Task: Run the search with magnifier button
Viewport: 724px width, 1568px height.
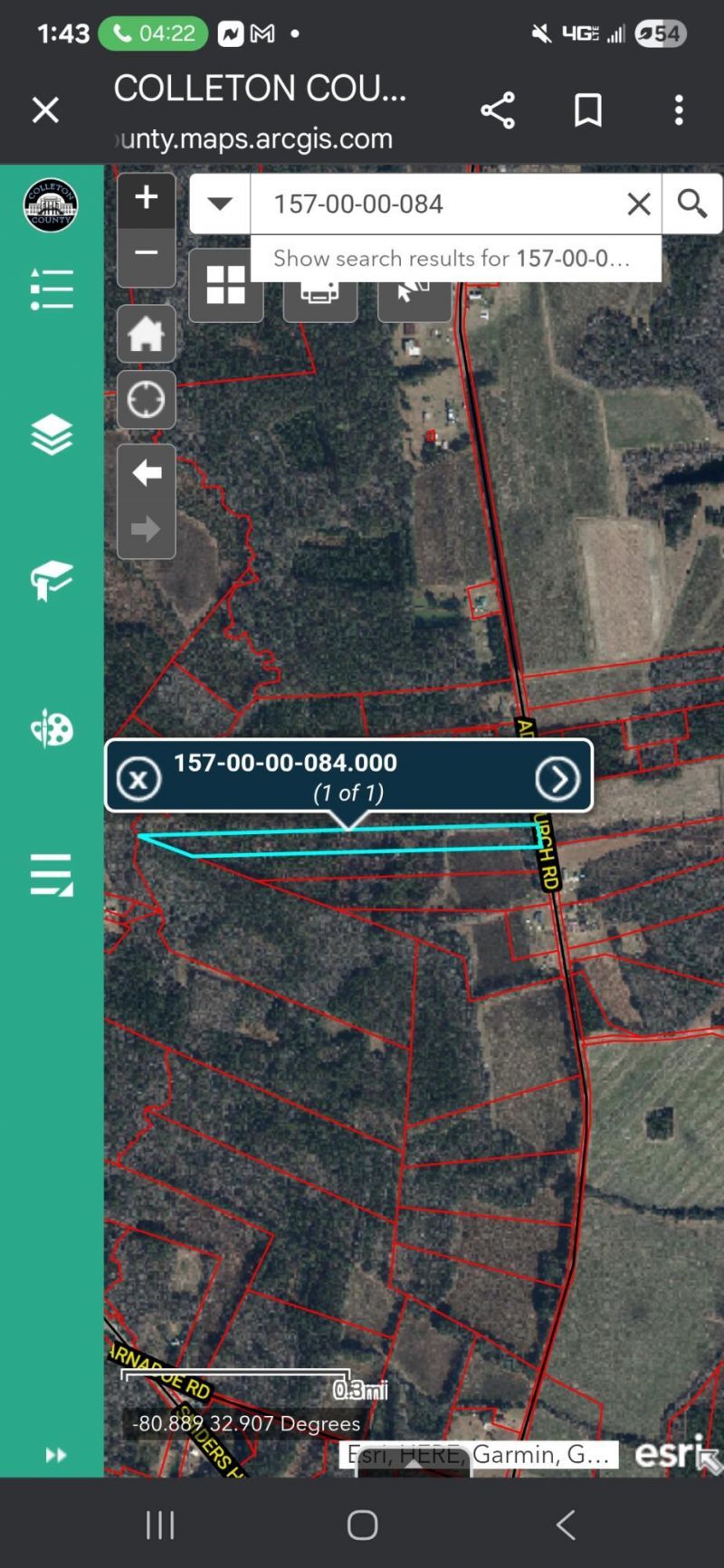Action: tap(692, 204)
